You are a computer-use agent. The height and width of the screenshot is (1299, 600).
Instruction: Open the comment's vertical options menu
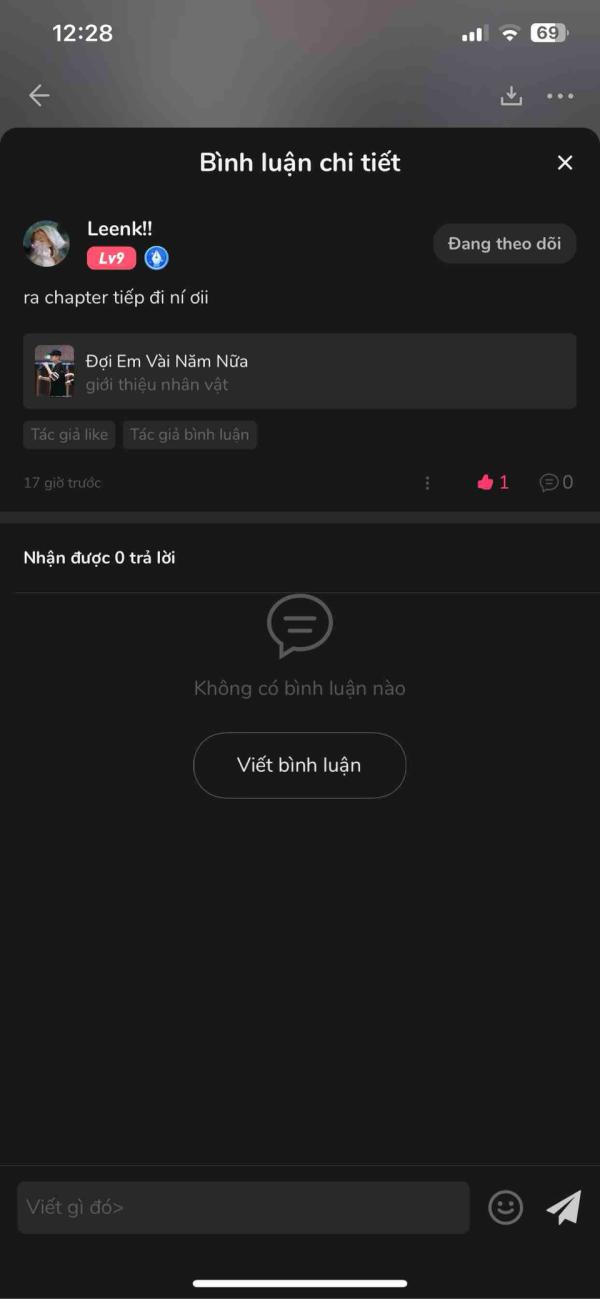[427, 483]
